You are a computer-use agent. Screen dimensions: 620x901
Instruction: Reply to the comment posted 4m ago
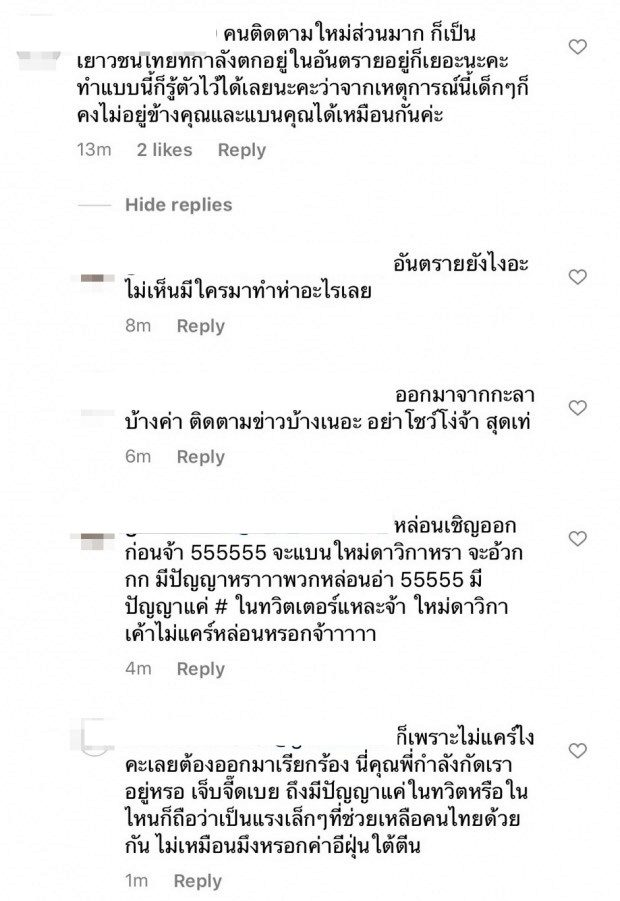(x=200, y=669)
